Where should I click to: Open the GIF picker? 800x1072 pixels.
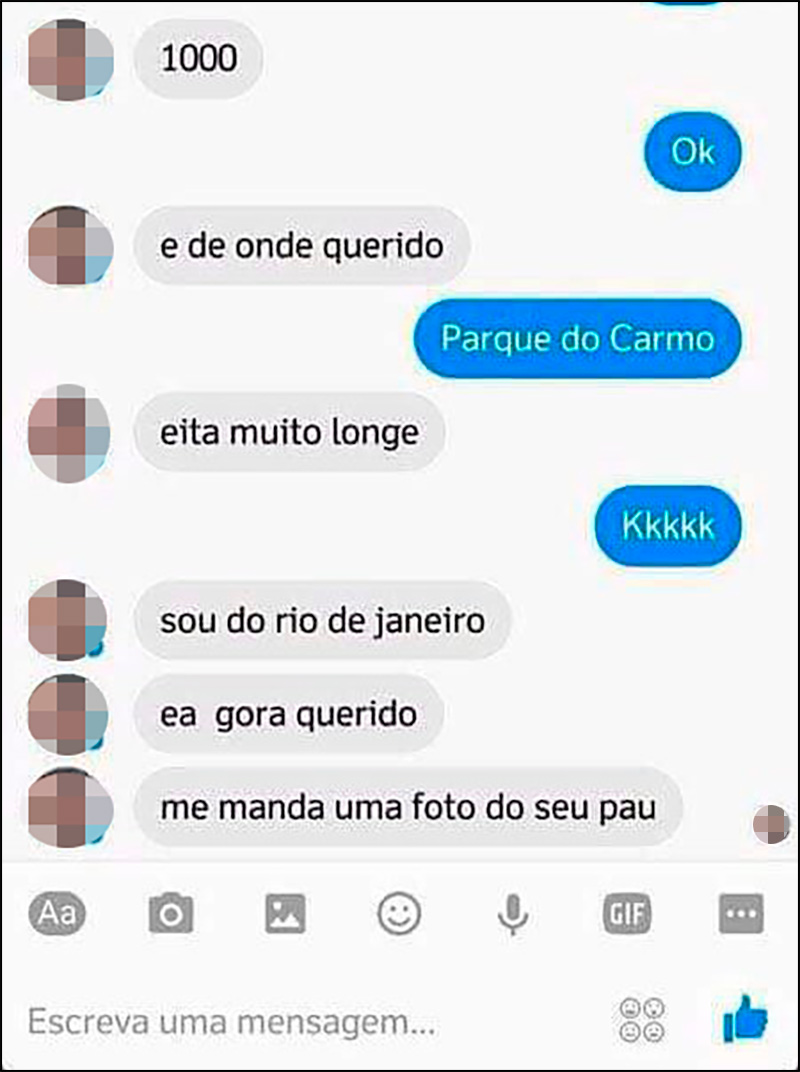click(627, 913)
